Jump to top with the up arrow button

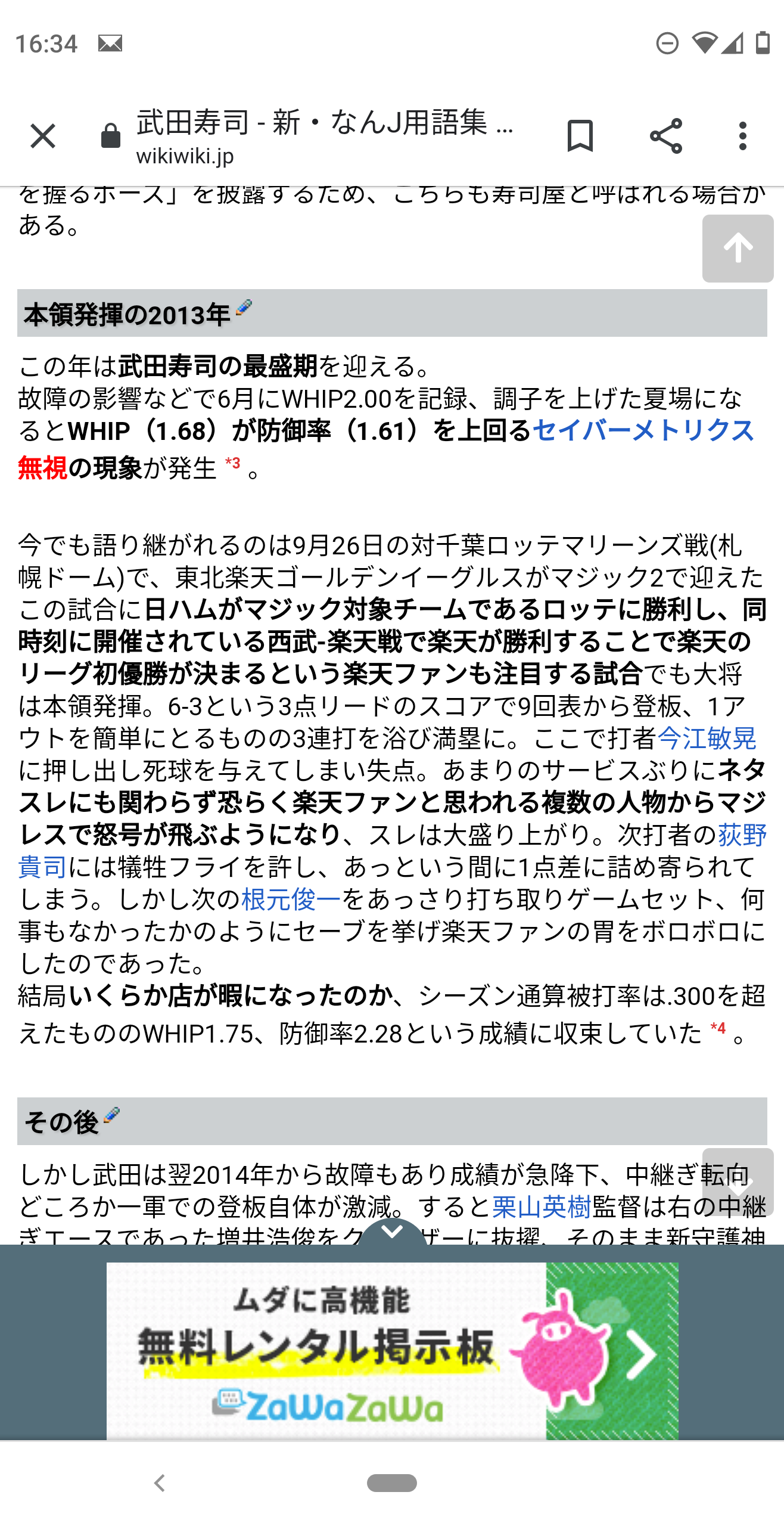coord(738,249)
